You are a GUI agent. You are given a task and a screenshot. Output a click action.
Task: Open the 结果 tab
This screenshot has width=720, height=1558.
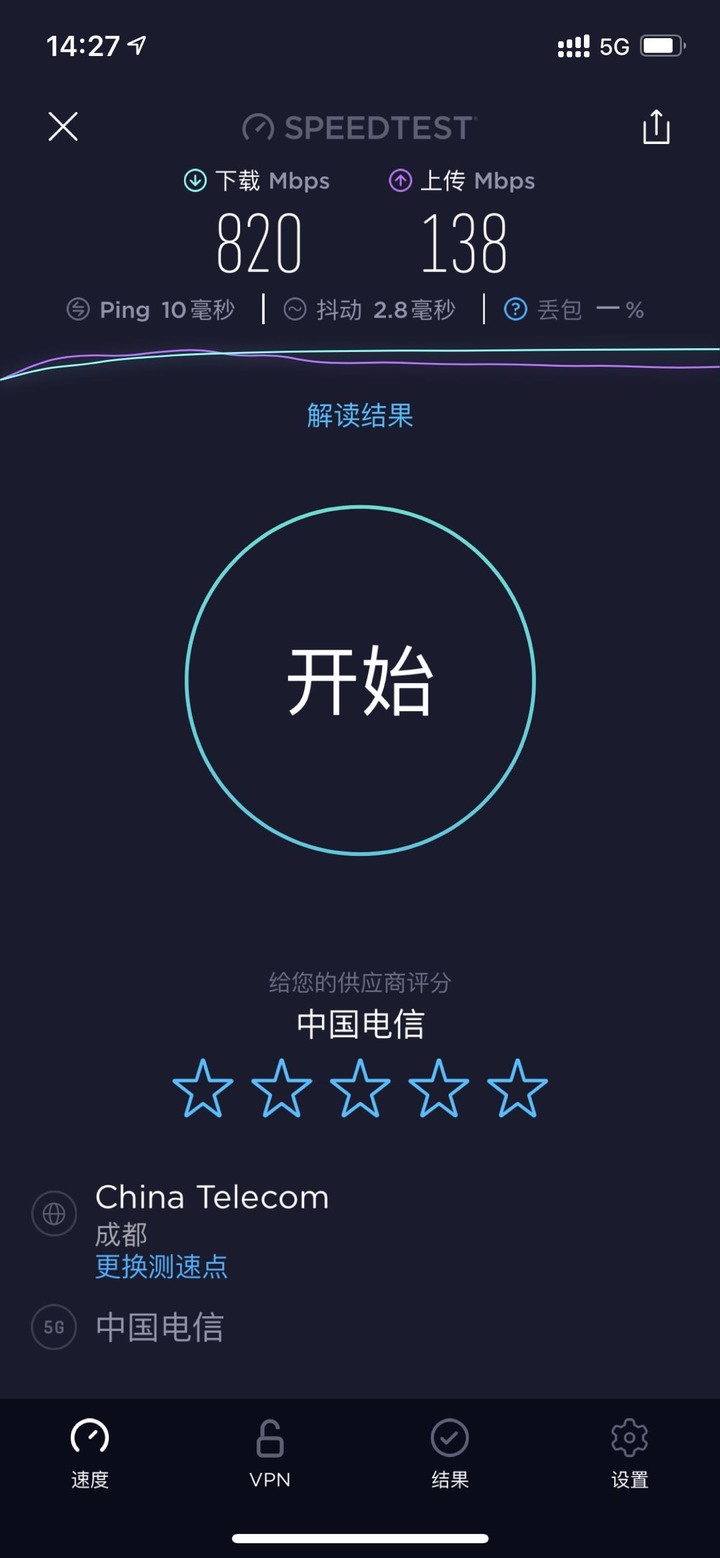coord(450,1455)
